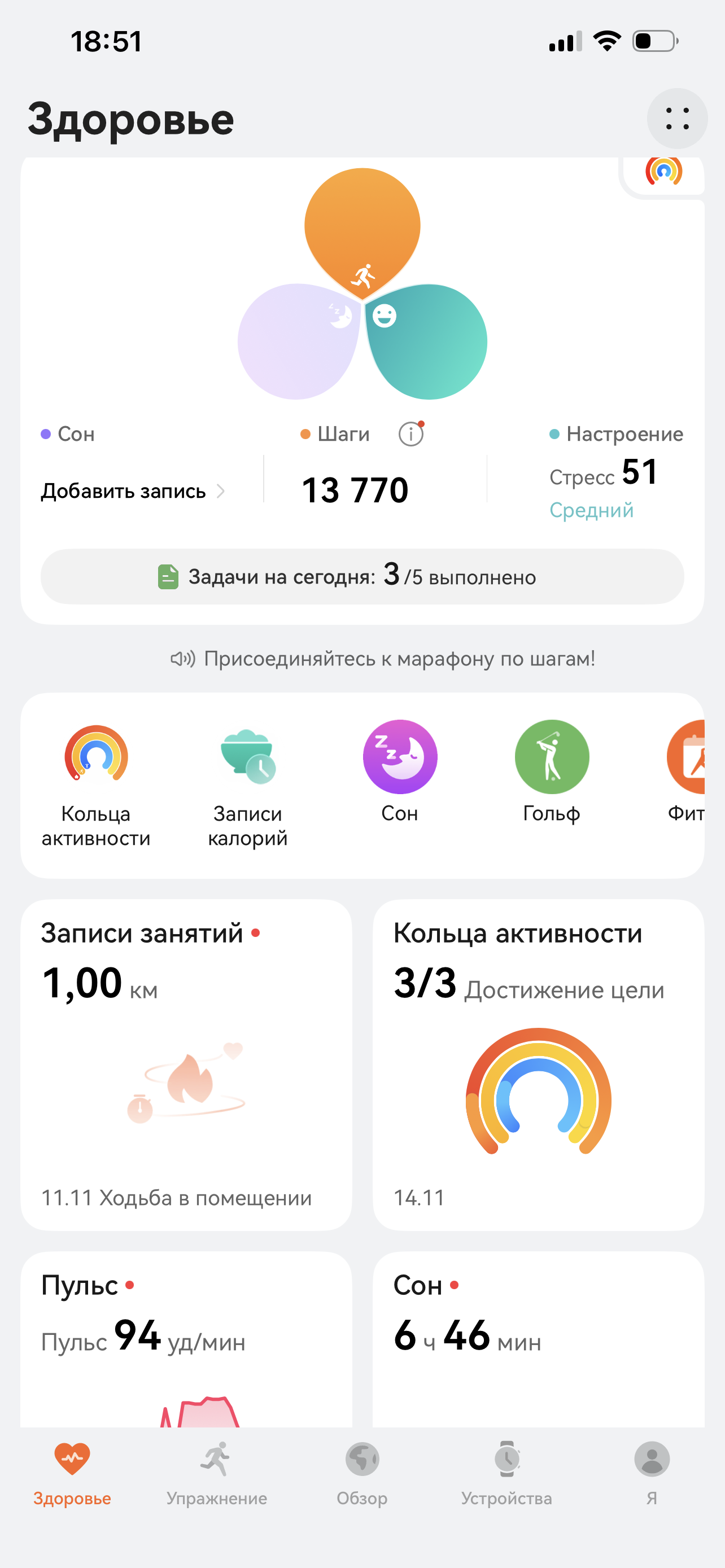Screen dimensions: 725x1568
Task: Open the four-dot menu in the header
Action: click(676, 119)
